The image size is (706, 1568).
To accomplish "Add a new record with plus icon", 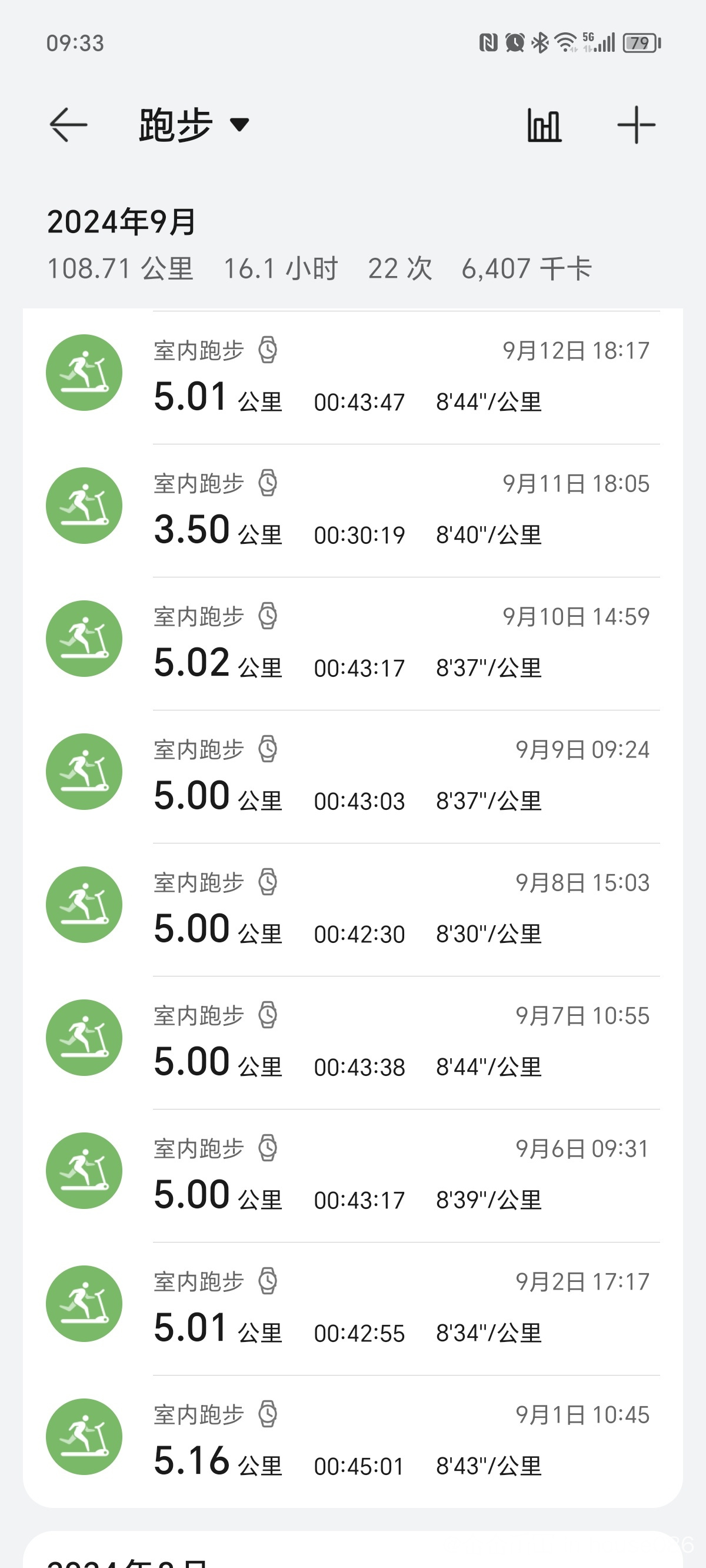I will pos(636,125).
